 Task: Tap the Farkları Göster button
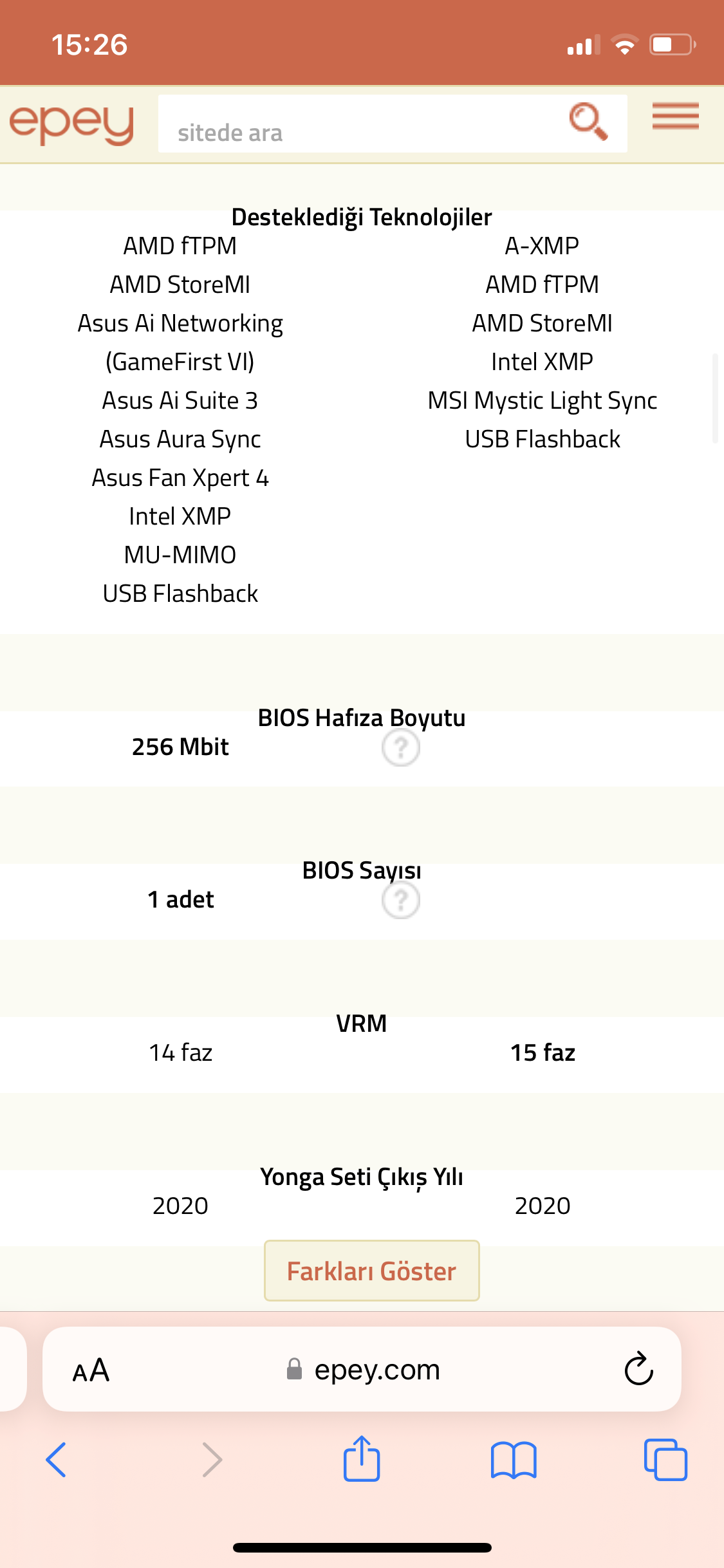(371, 1271)
